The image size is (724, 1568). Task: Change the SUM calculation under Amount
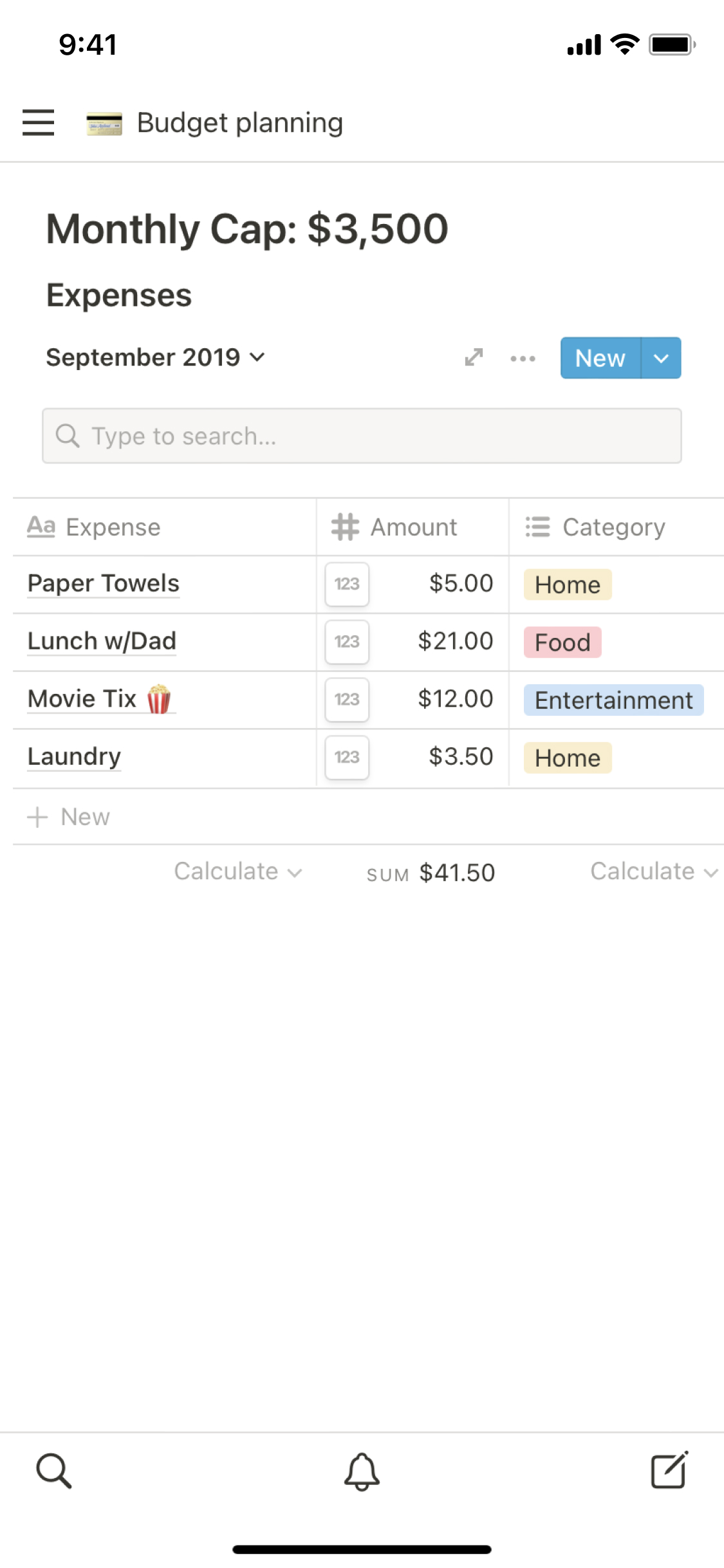pyautogui.click(x=431, y=873)
